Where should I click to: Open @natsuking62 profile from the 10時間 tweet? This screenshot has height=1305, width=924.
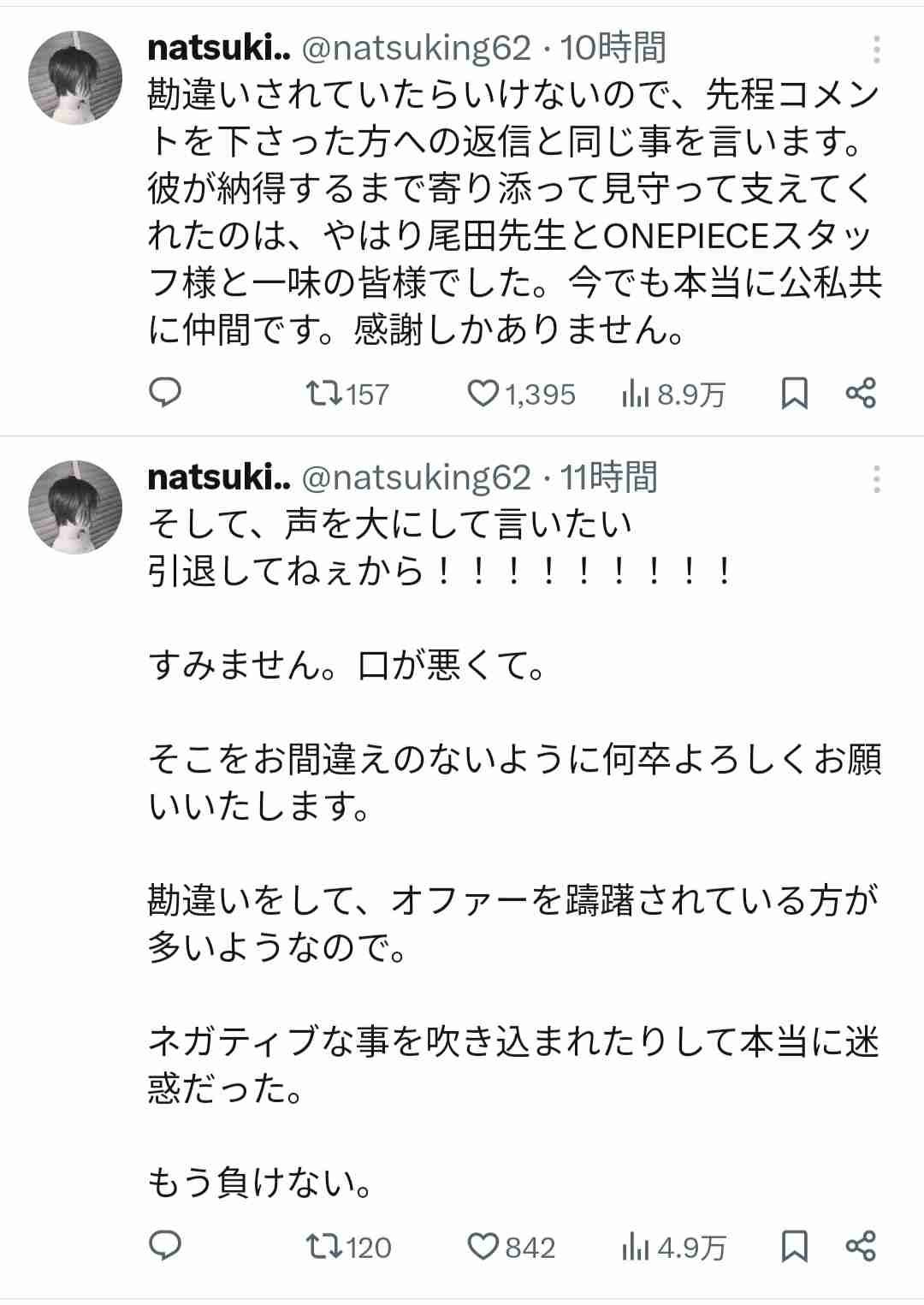click(417, 49)
